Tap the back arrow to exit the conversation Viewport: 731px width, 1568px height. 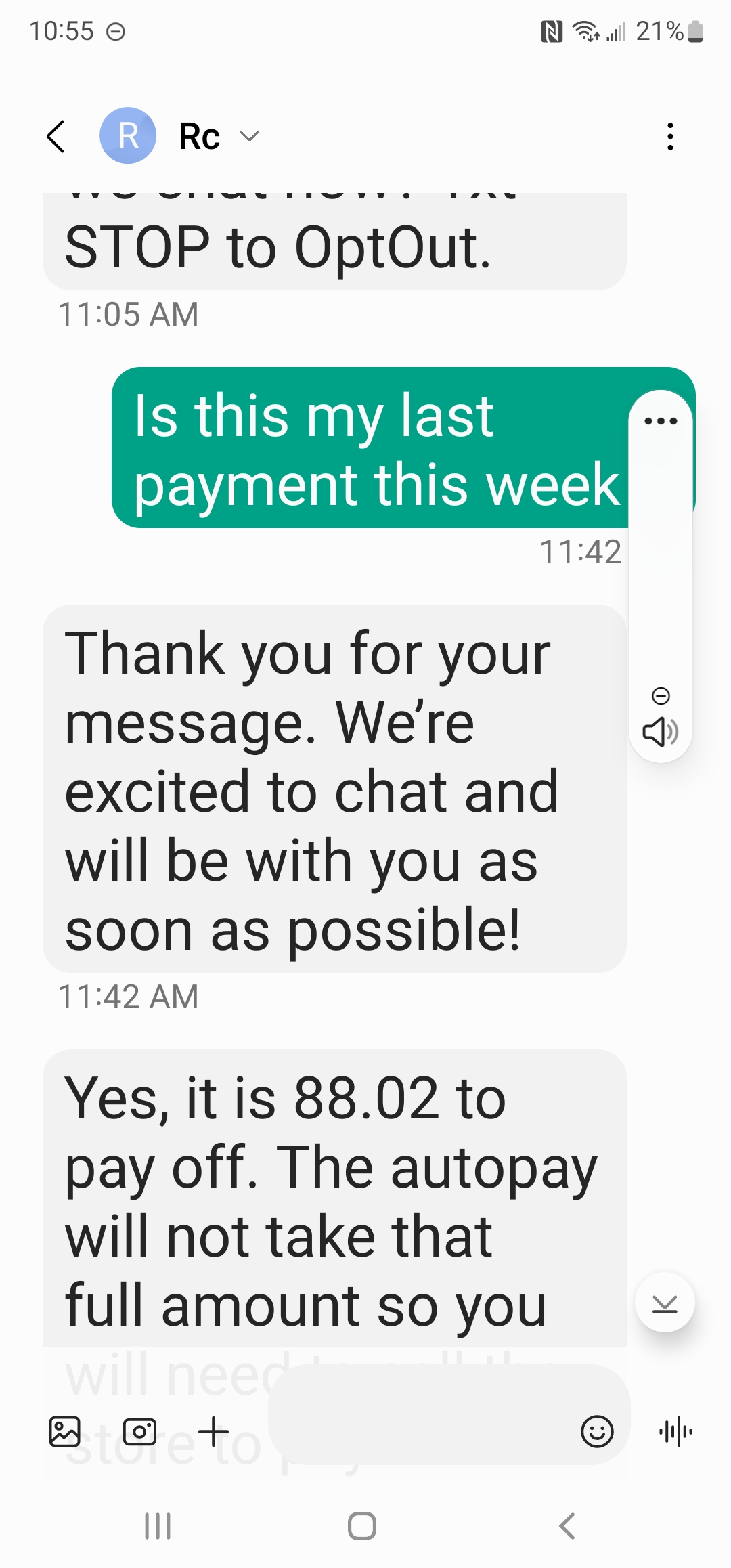tap(57, 136)
